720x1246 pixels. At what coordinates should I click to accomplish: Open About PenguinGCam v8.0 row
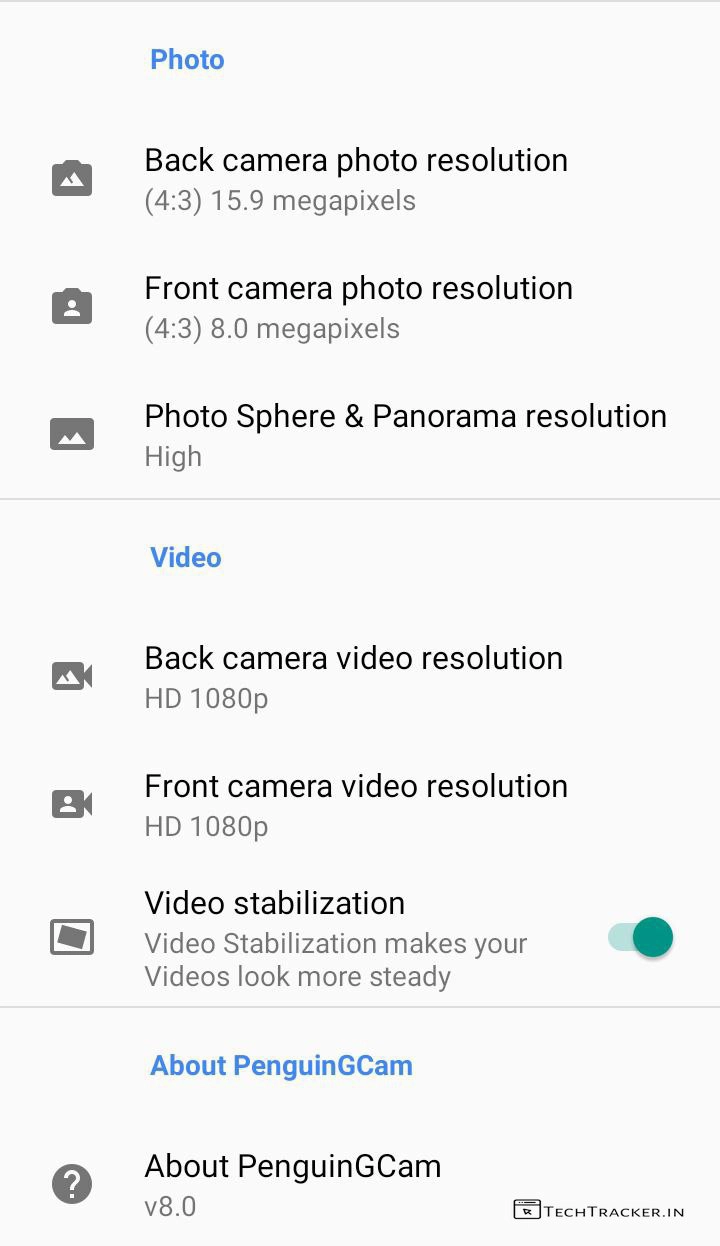point(293,1185)
